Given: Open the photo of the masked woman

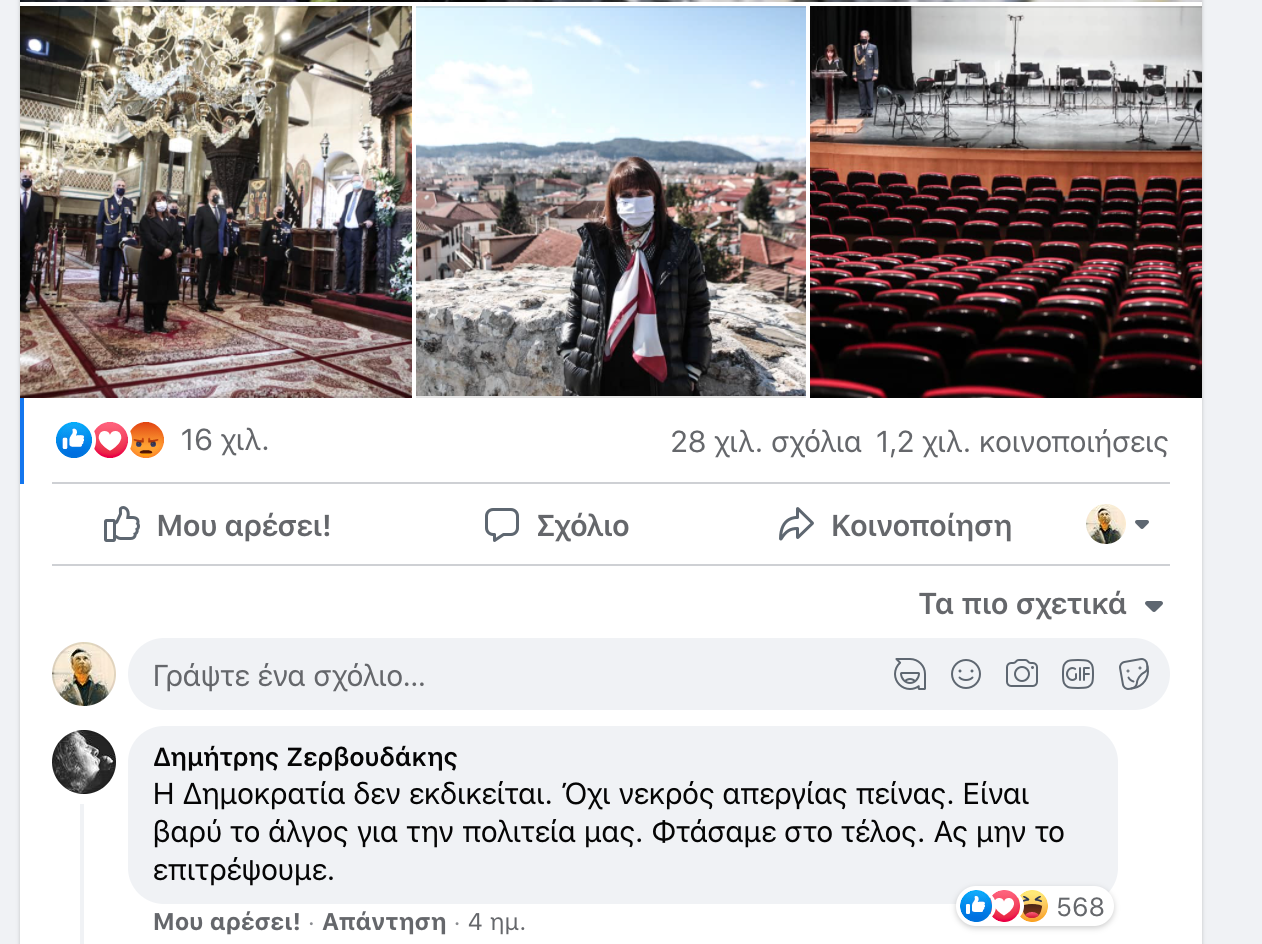Looking at the screenshot, I should click(610, 202).
